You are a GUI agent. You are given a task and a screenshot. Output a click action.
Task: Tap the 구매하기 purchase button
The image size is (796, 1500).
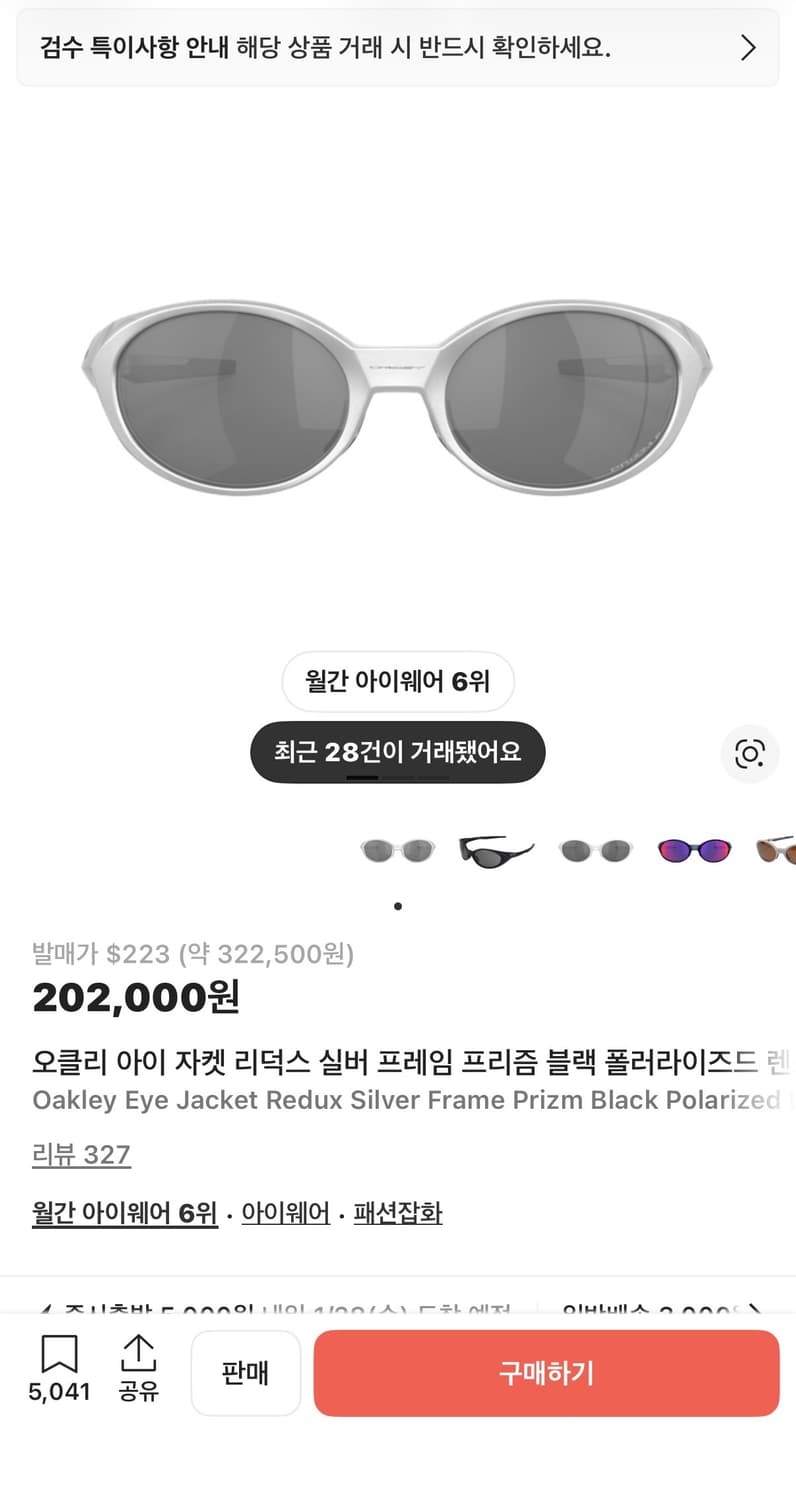[547, 1373]
